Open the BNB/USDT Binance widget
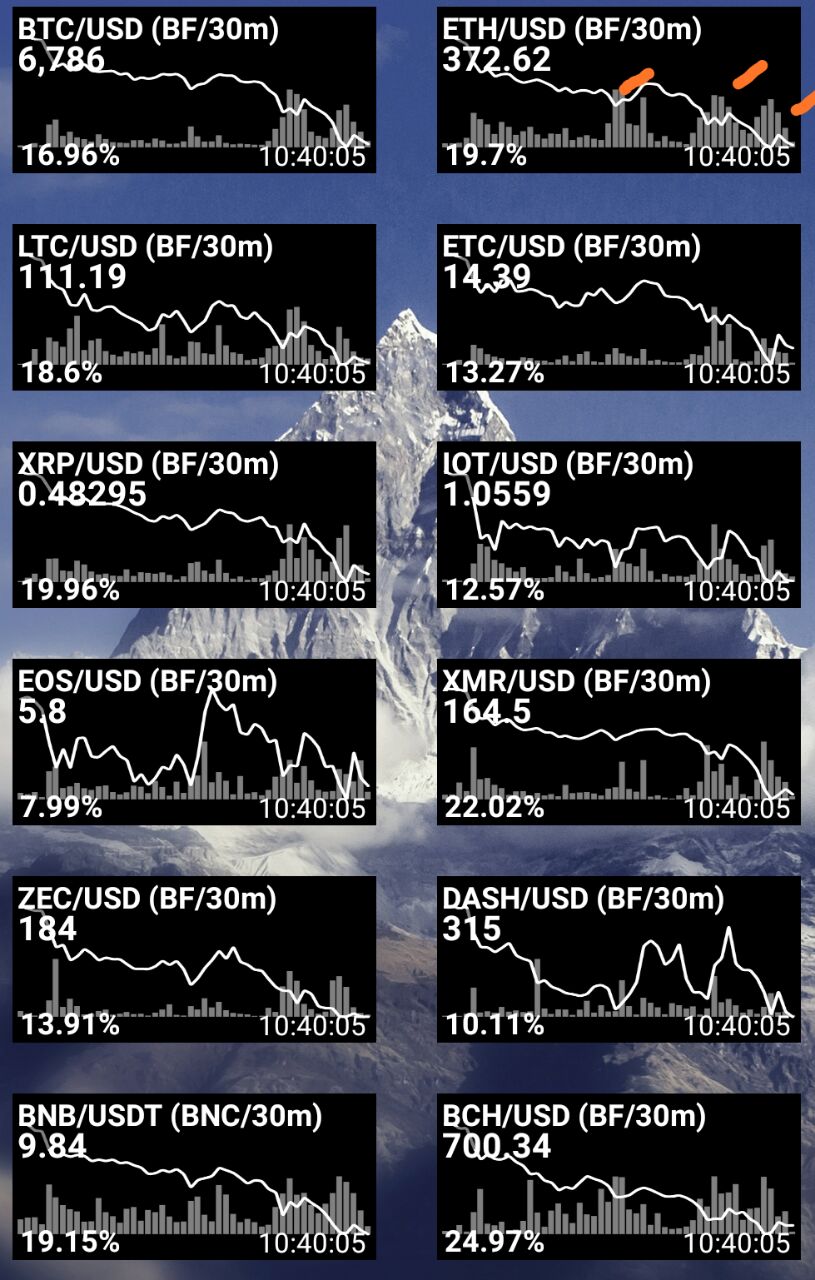The image size is (815, 1280). (194, 1176)
